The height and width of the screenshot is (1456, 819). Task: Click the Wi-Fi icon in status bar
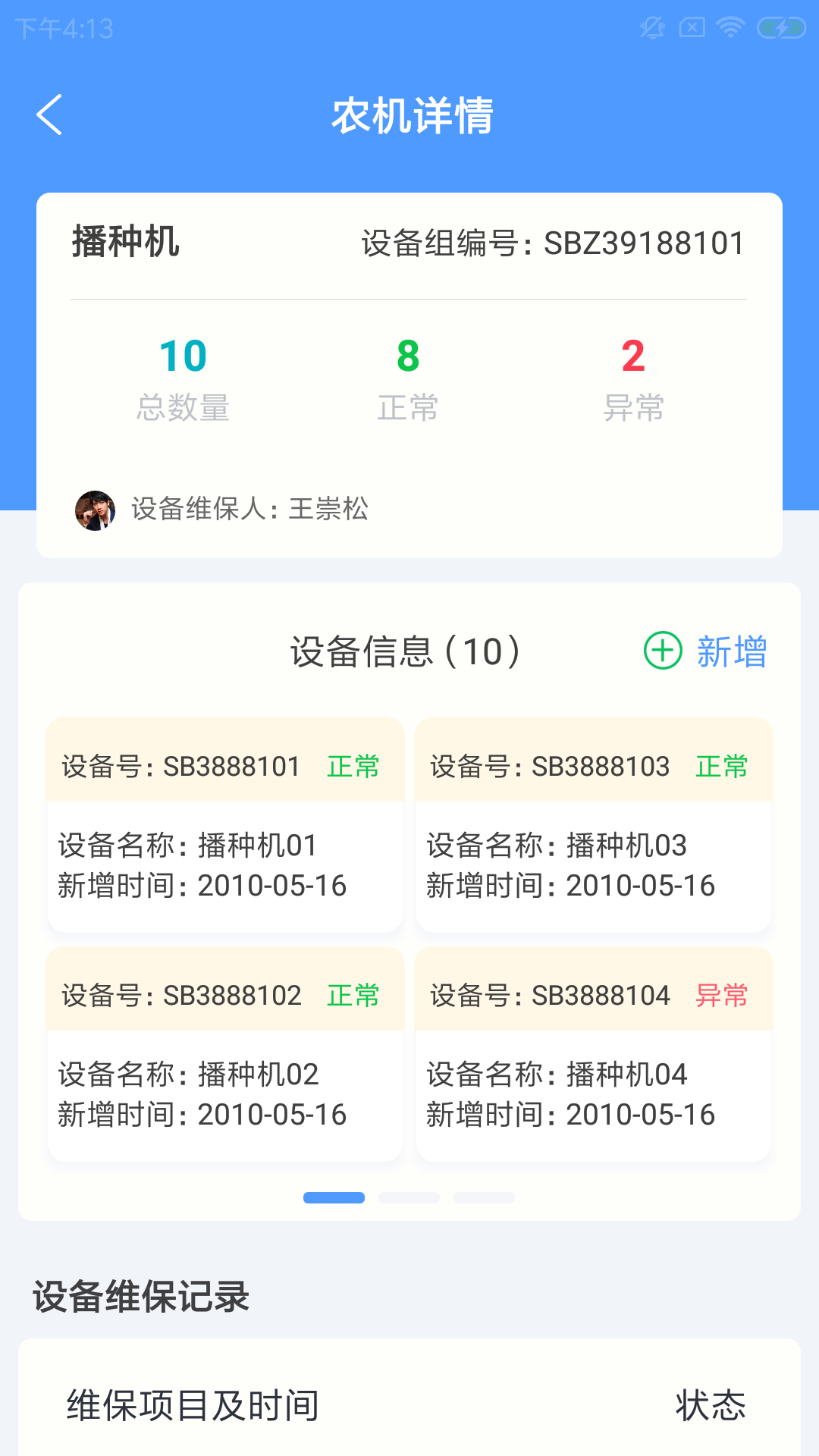(x=730, y=27)
